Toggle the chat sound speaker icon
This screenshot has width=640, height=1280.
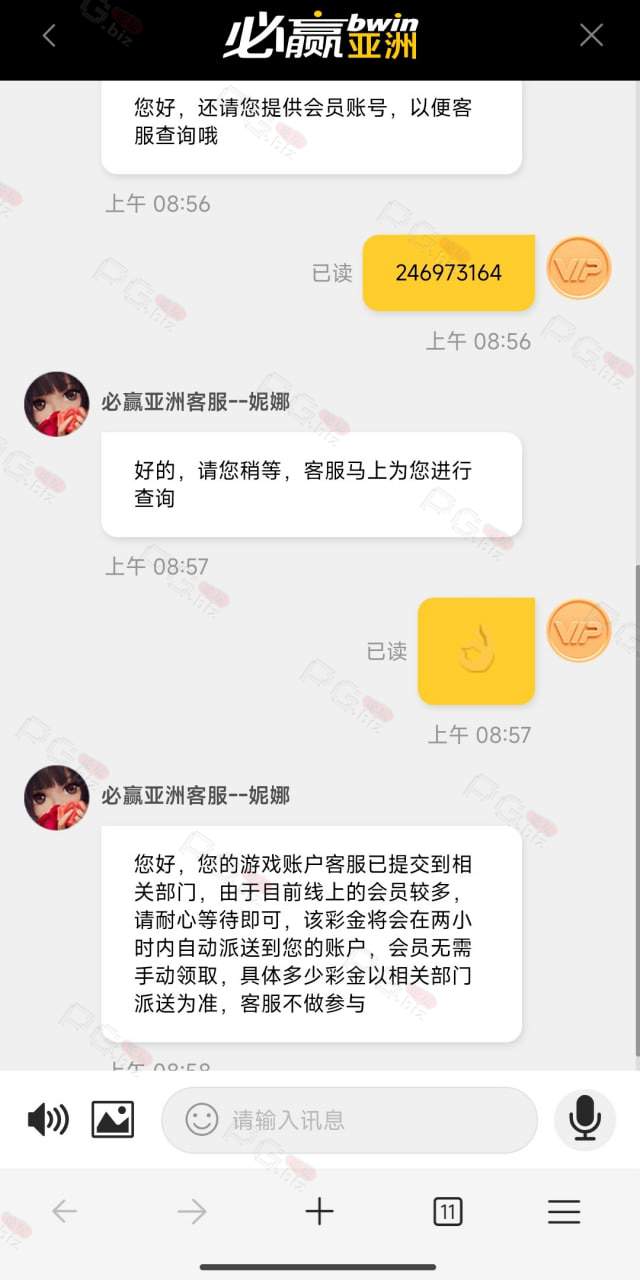[48, 1119]
